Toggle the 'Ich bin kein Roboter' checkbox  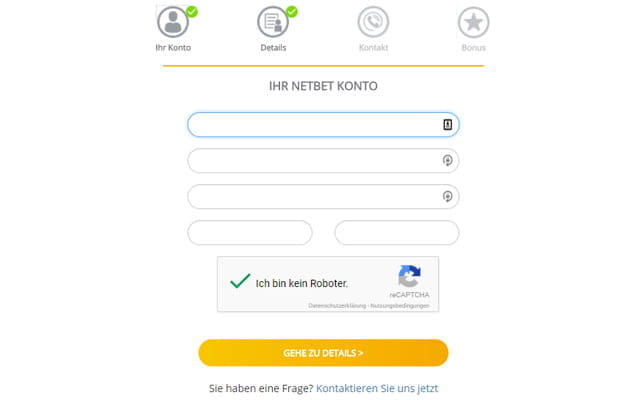coord(240,283)
